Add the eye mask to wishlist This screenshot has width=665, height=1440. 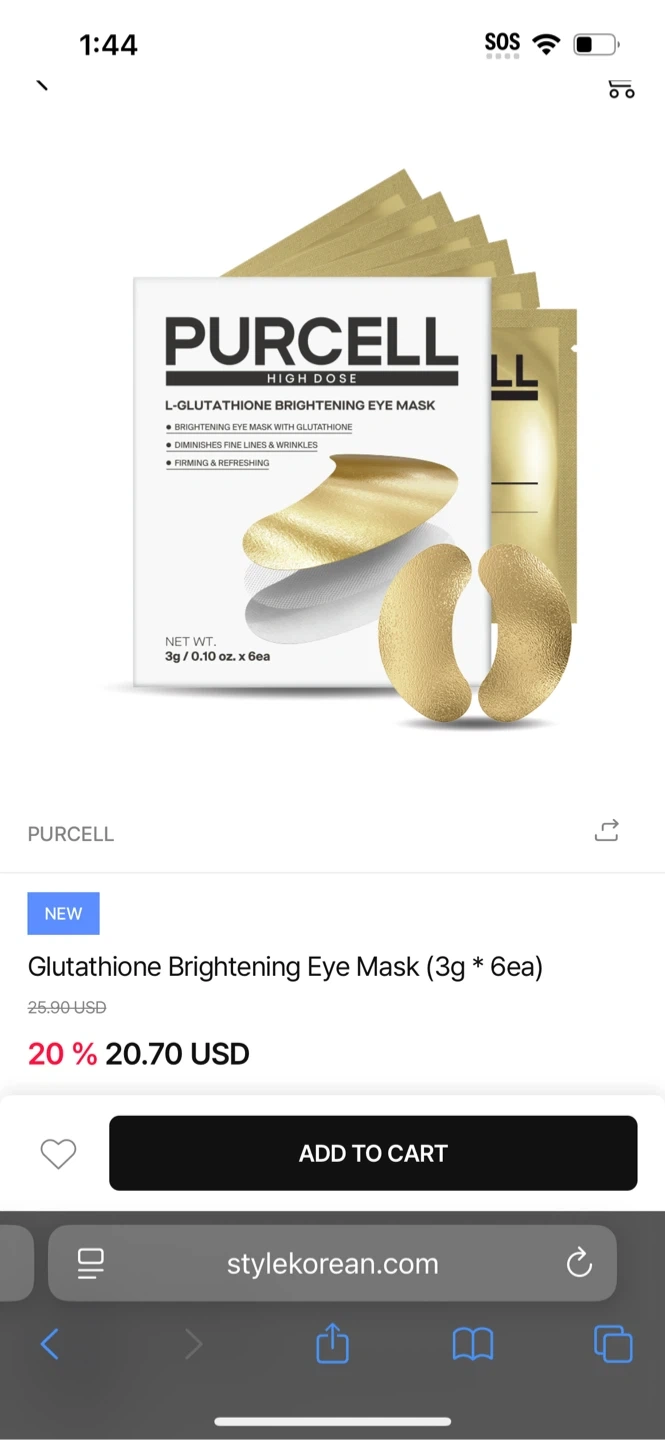(58, 1153)
